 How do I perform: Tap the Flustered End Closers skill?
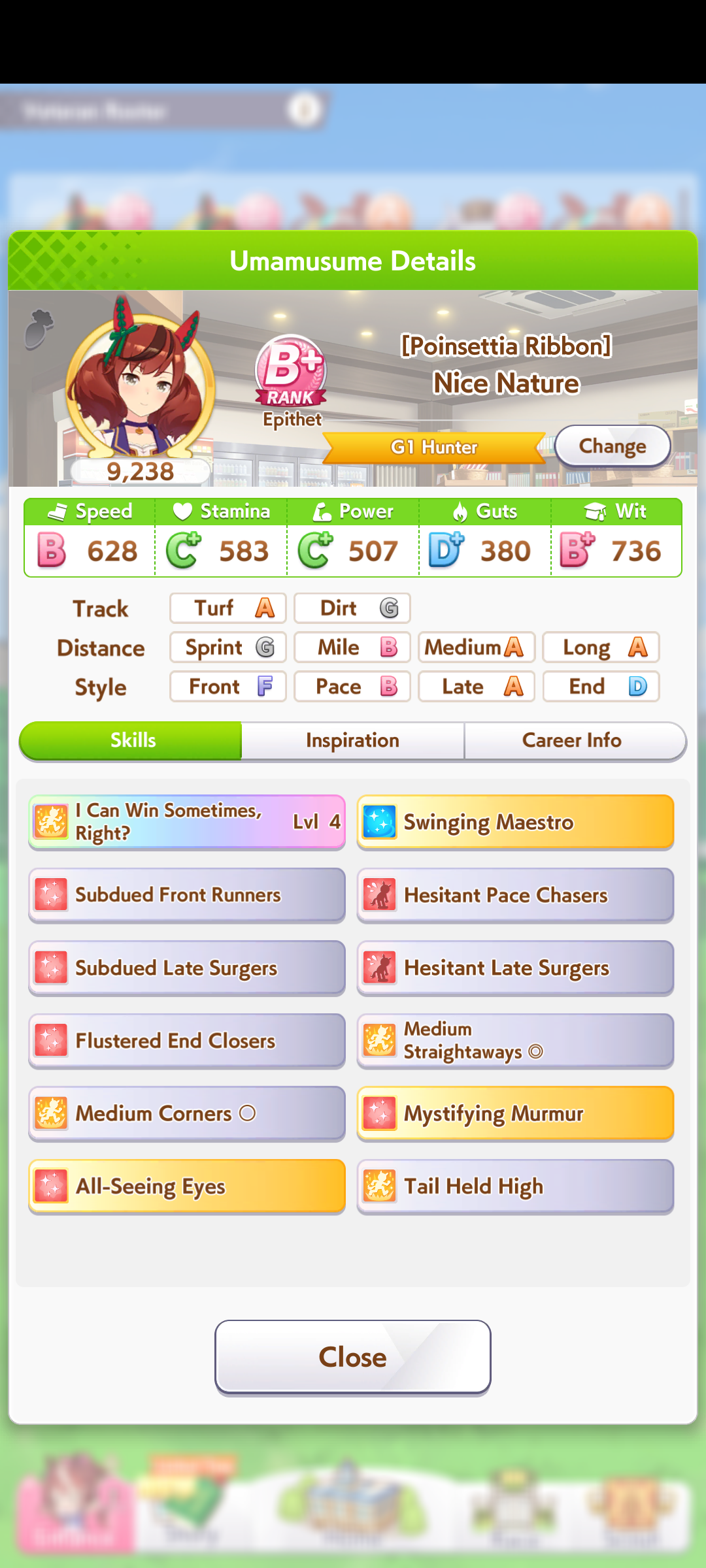[x=186, y=1041]
